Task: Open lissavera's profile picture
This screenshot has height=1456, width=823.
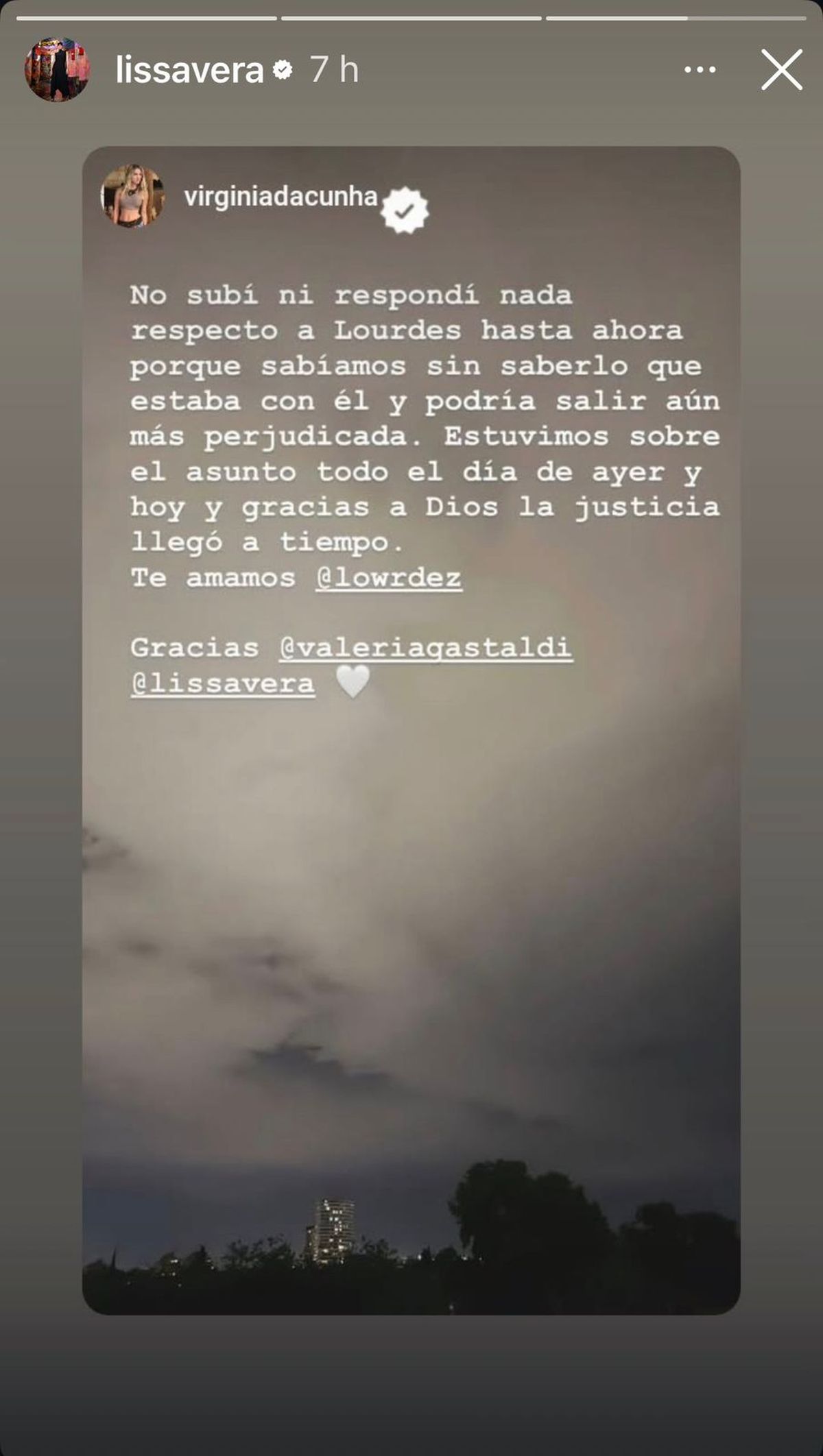Action: [x=58, y=69]
